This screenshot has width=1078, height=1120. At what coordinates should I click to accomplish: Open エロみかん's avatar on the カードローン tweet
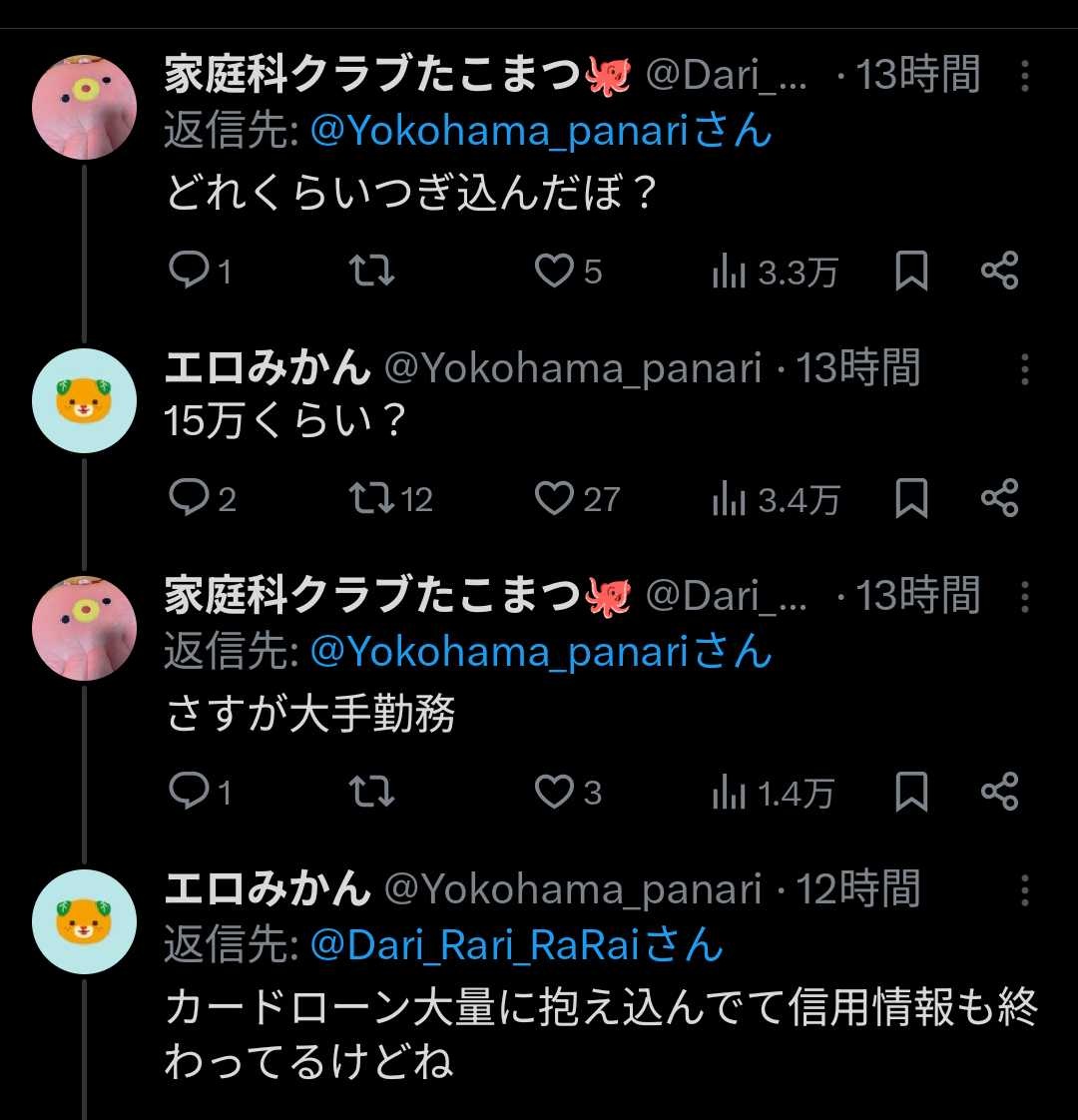pyautogui.click(x=84, y=921)
